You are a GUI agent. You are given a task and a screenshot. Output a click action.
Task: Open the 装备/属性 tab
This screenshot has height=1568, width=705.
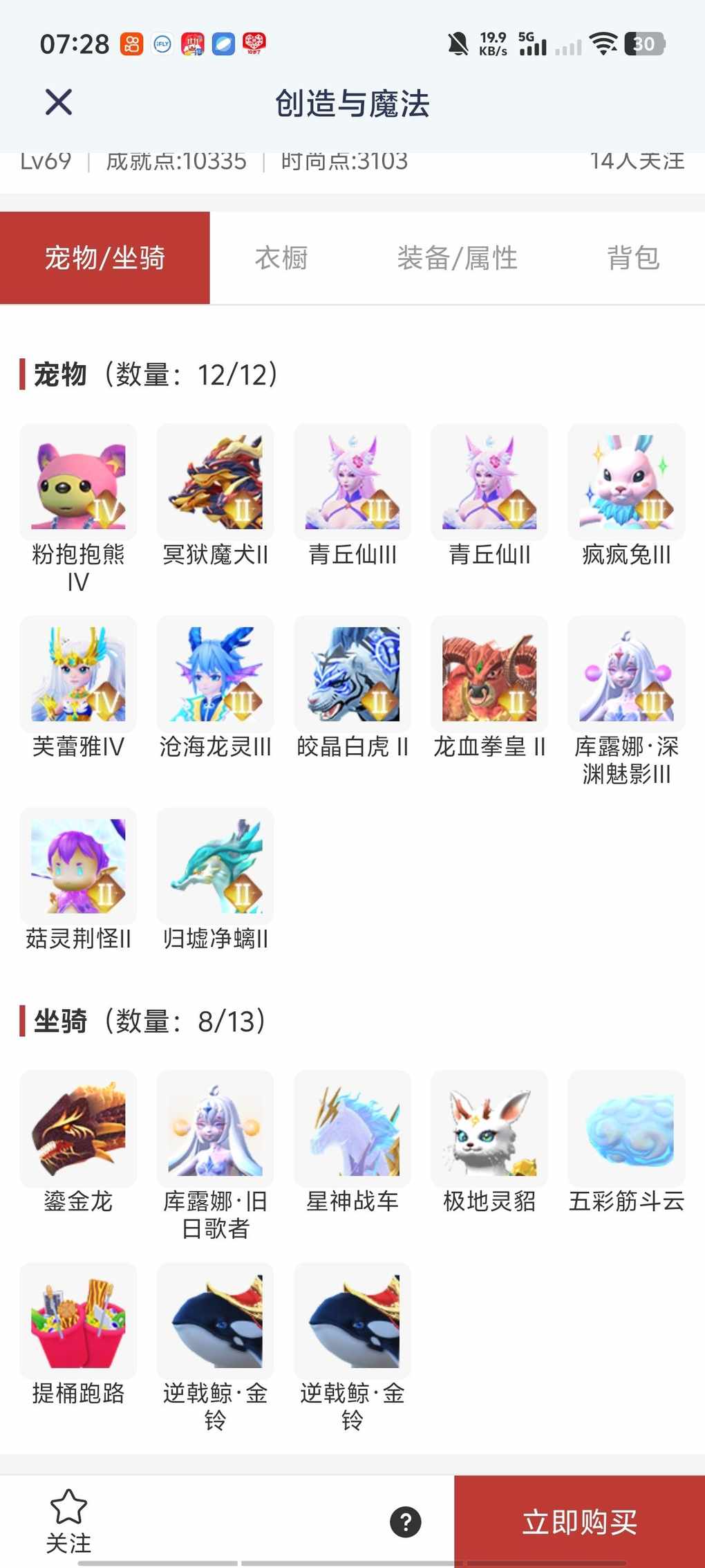pyautogui.click(x=457, y=258)
